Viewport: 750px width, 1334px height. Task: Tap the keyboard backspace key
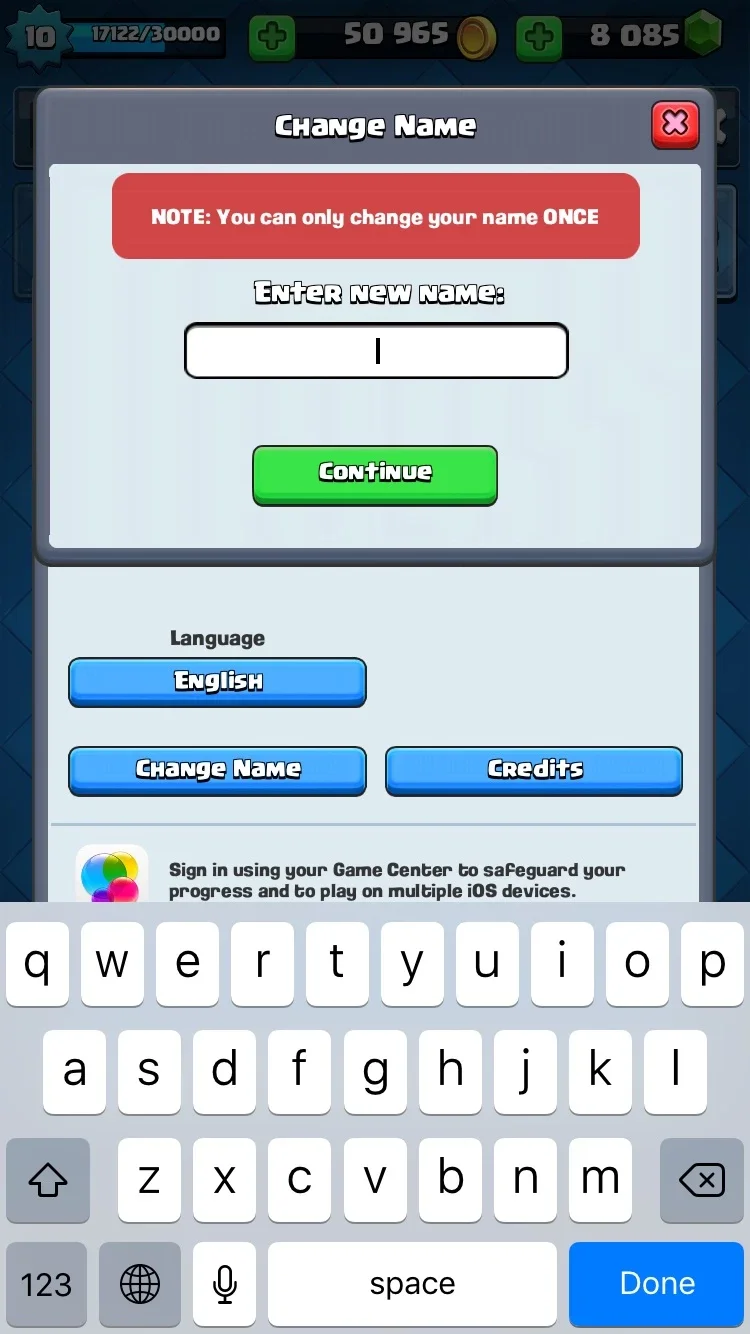pyautogui.click(x=701, y=1180)
